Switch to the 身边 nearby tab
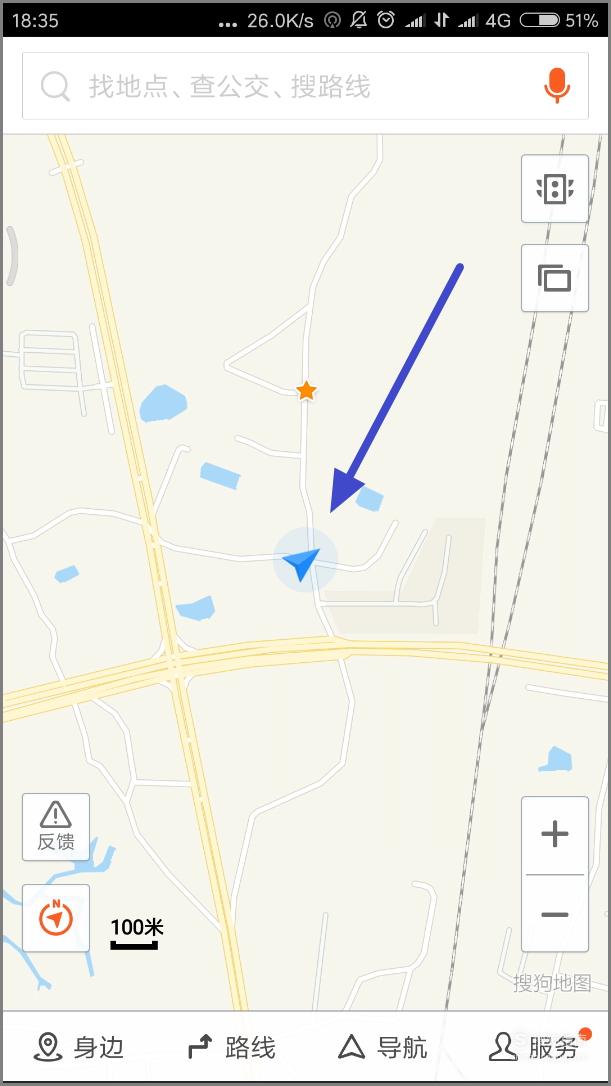This screenshot has width=611, height=1086. point(78,1047)
